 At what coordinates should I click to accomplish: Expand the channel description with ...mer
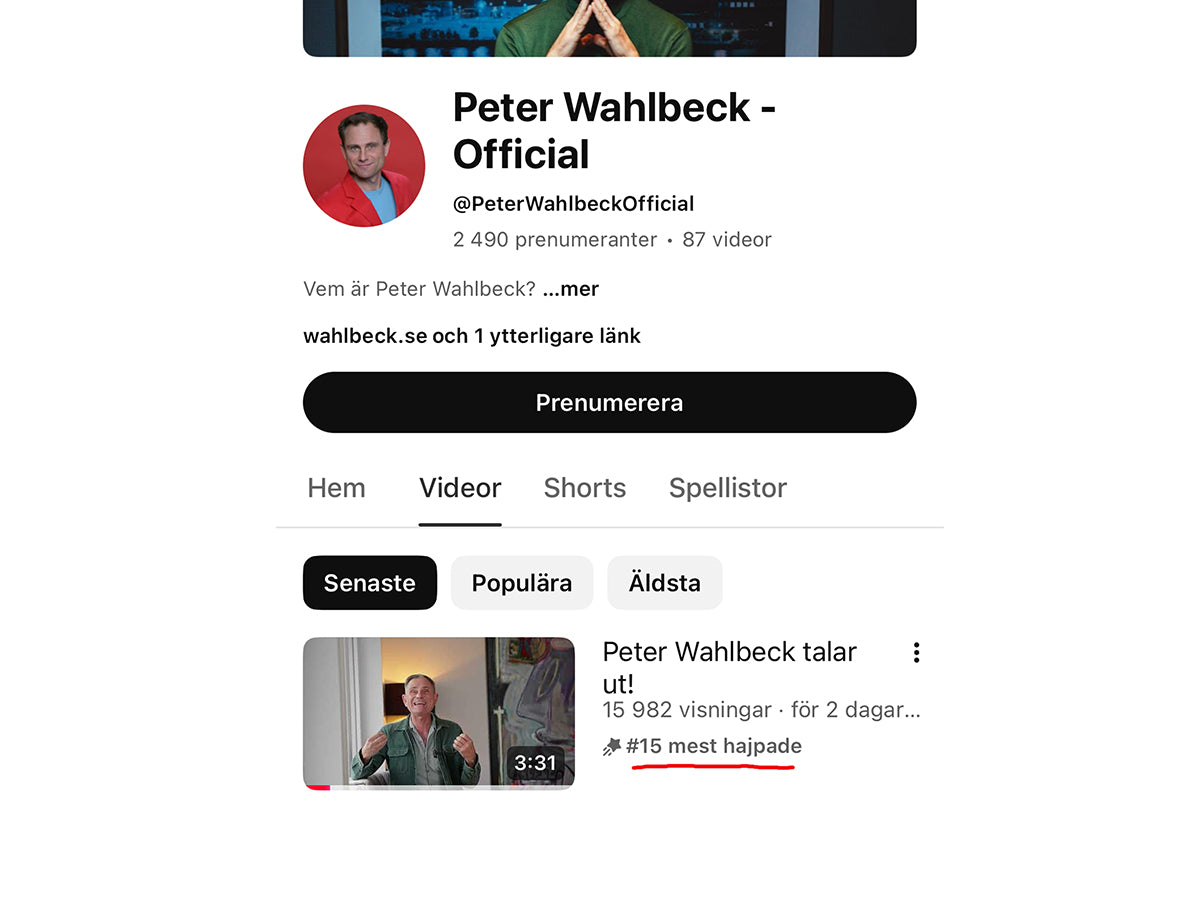pyautogui.click(x=571, y=290)
